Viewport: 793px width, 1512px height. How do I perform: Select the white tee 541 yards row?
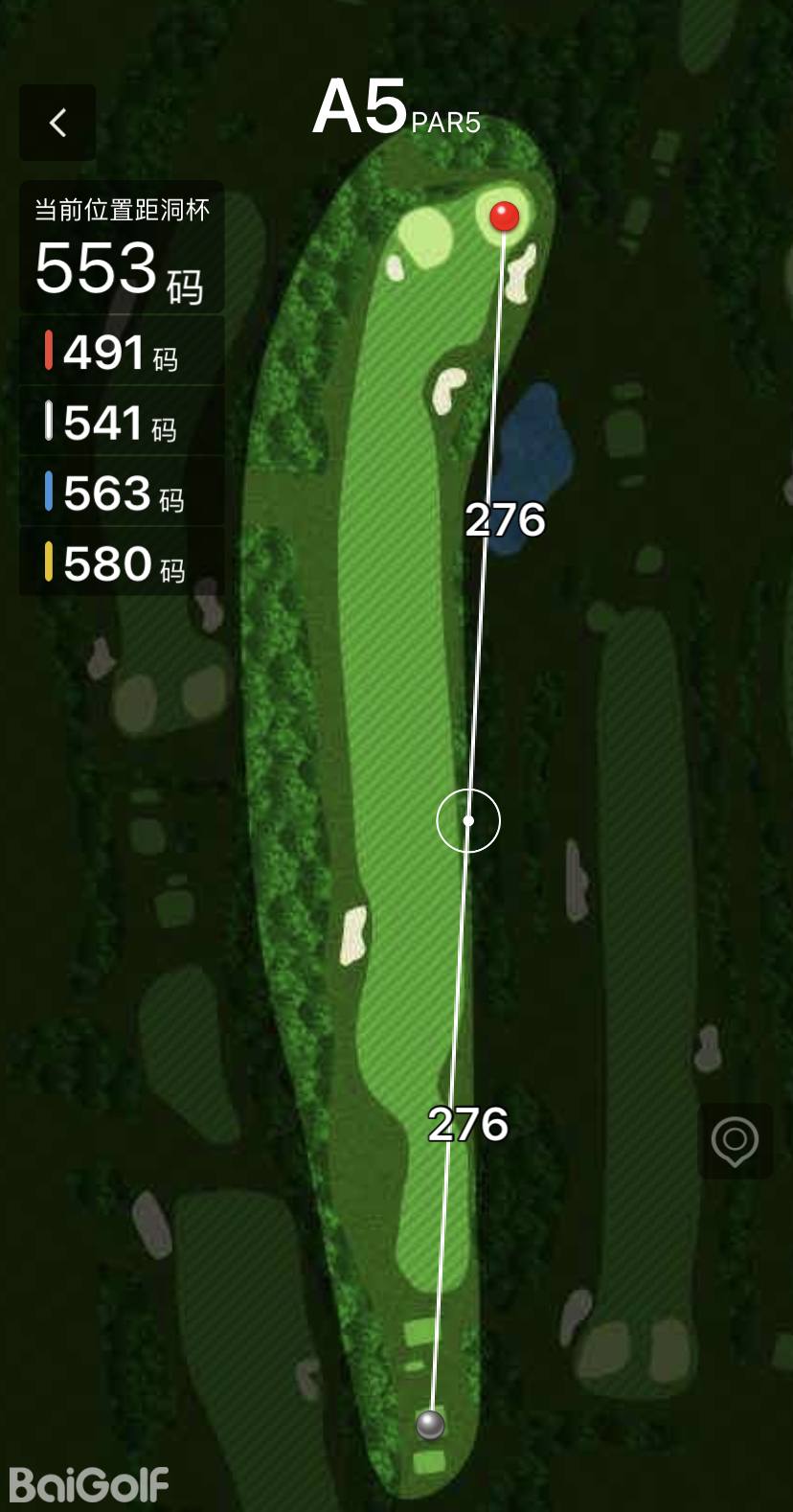point(121,423)
